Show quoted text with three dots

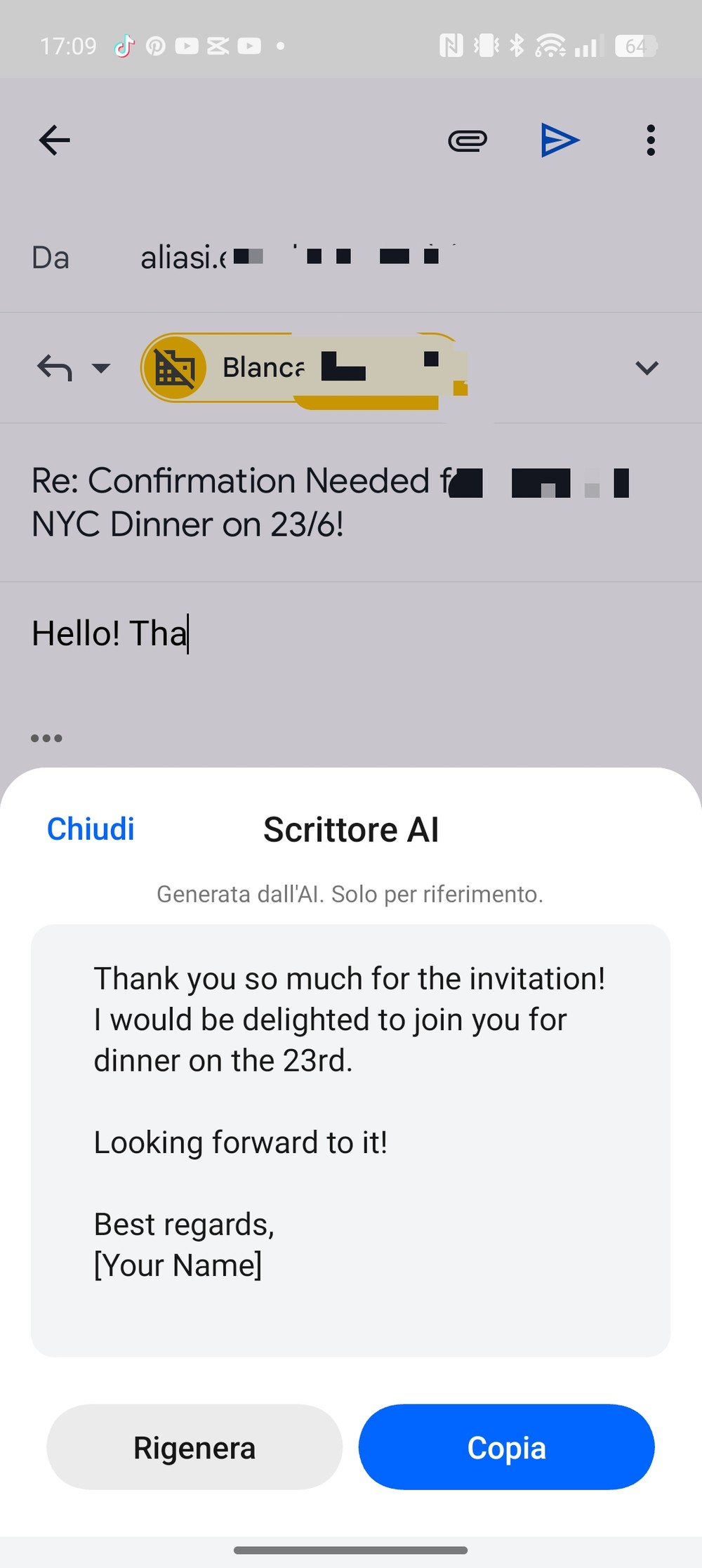tap(46, 738)
